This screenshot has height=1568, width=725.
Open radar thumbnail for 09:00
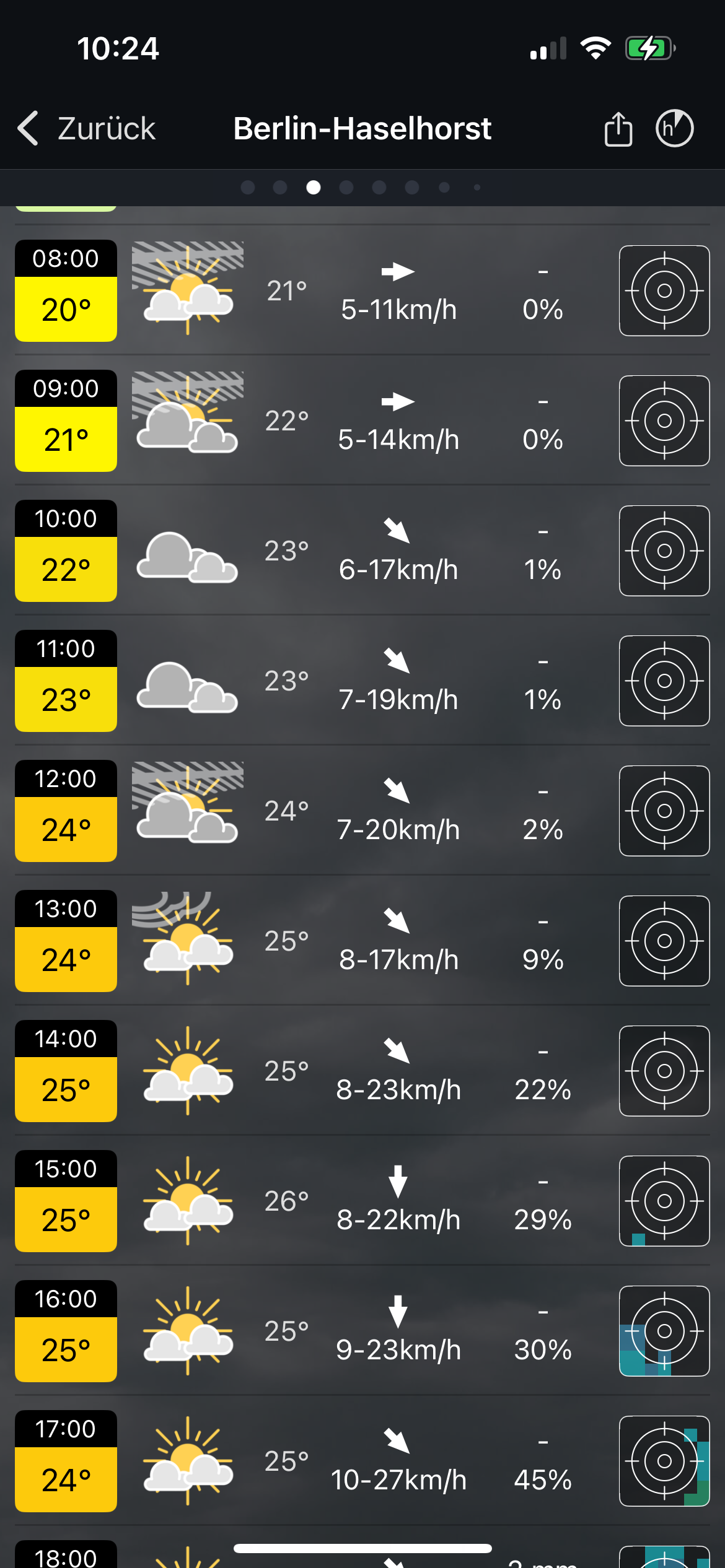[664, 420]
